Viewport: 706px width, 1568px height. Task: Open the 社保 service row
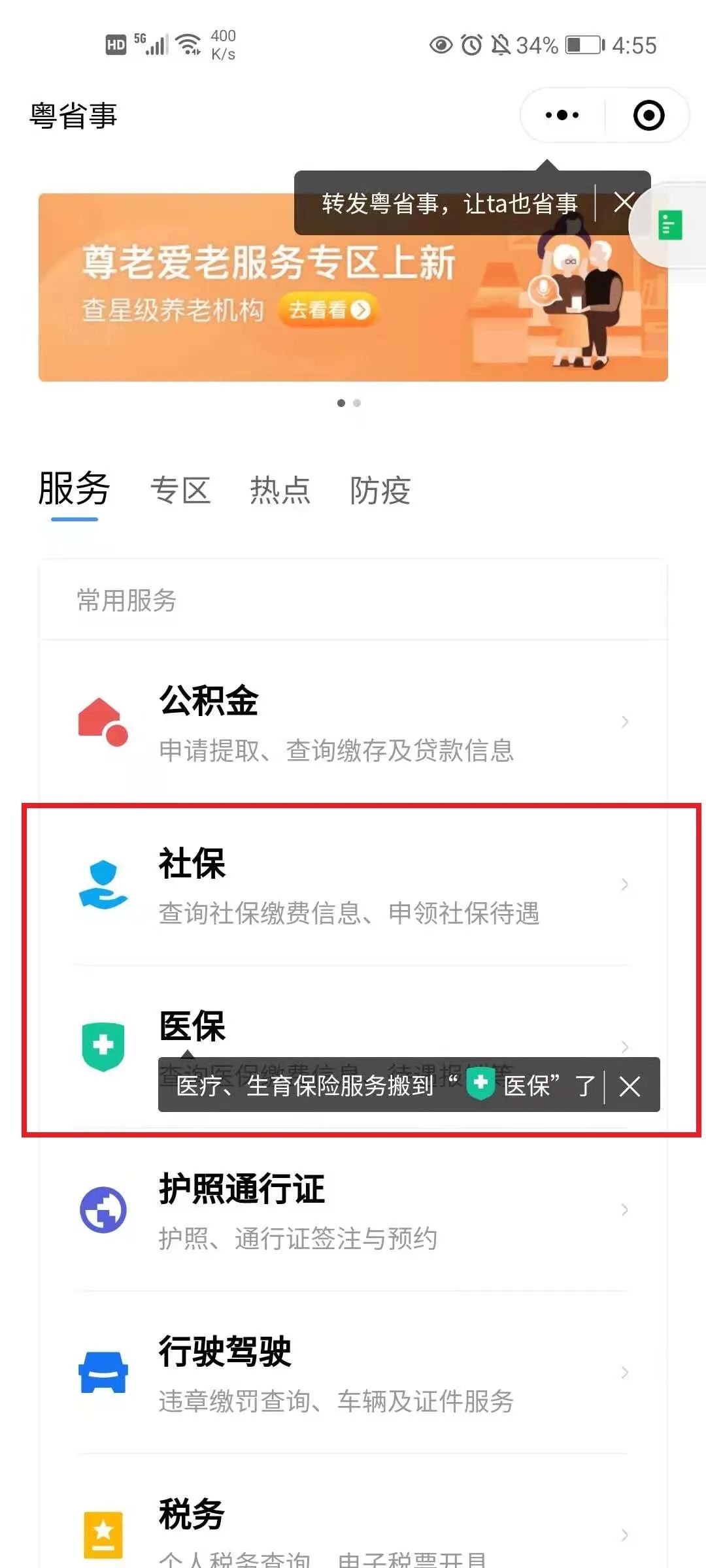point(353,885)
